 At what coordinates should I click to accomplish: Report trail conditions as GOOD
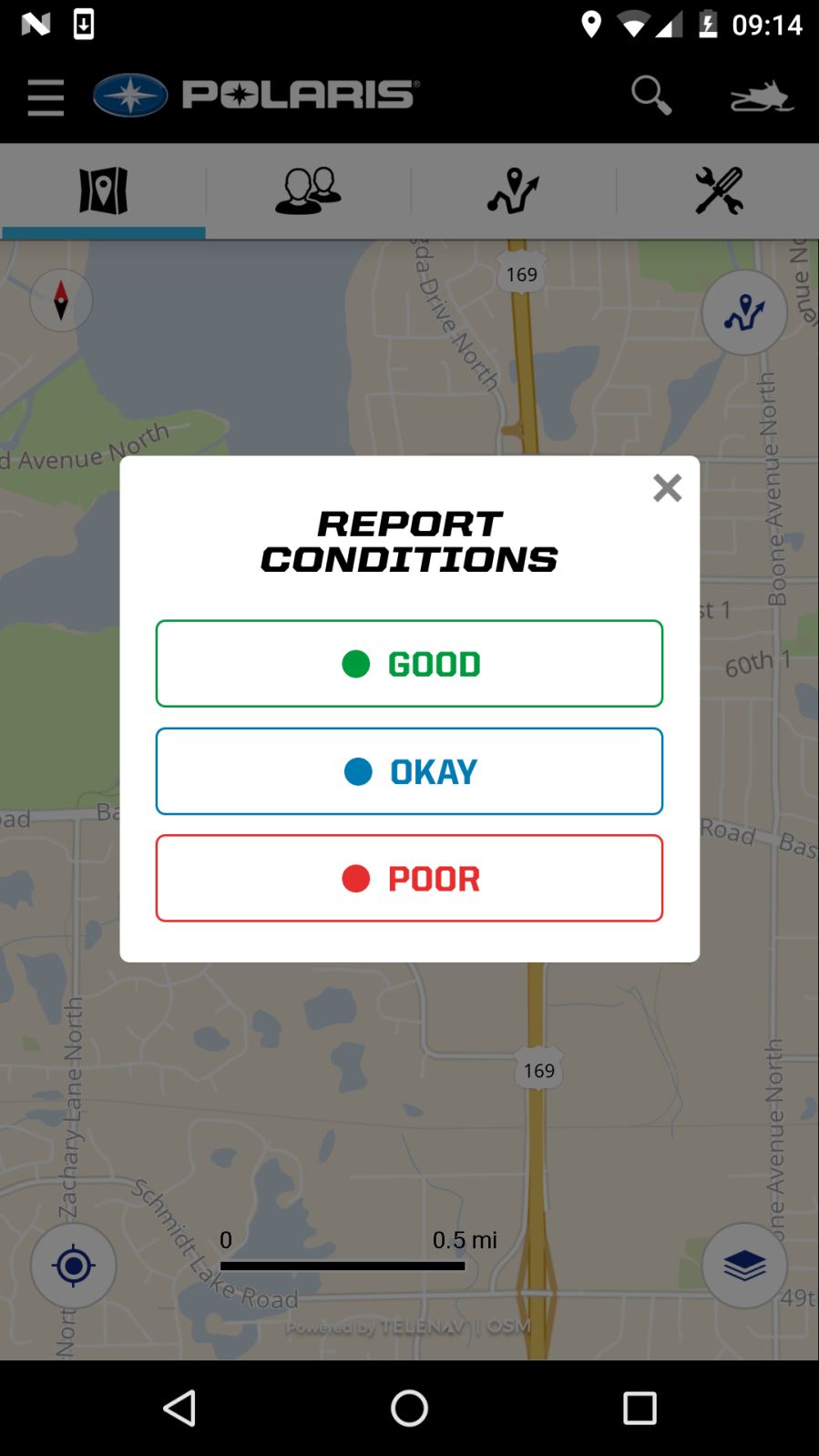[x=409, y=664]
